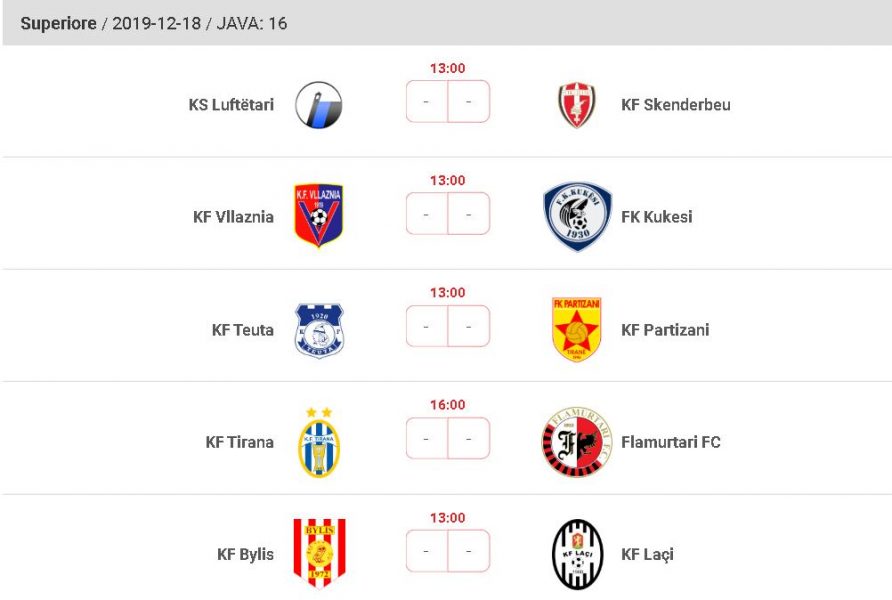Viewport: 892px width, 600px height.
Task: Open the KS Luftëtari vs KF Skenderbeu match
Action: pos(447,102)
